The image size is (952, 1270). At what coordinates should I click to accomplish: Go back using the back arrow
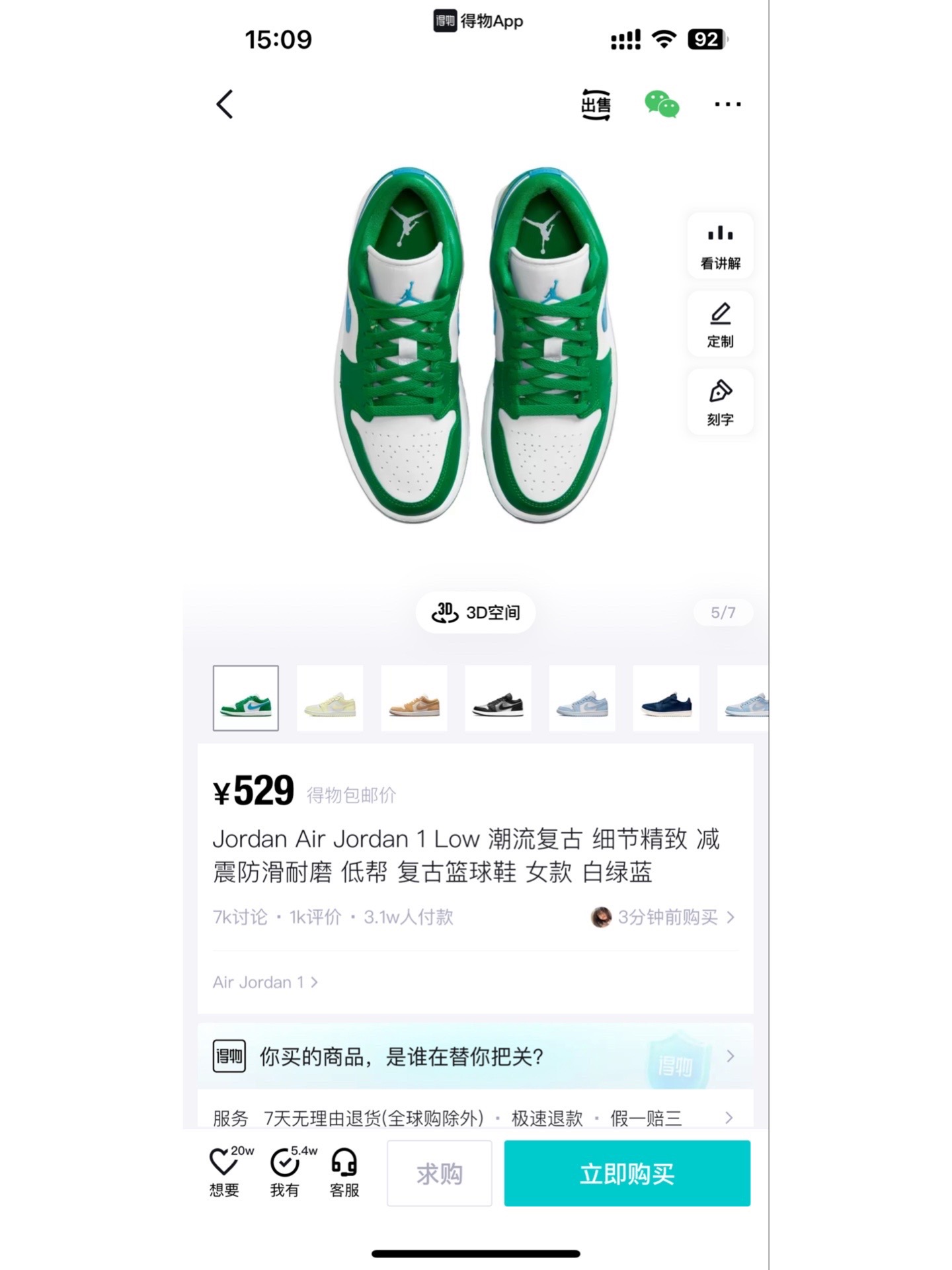coord(225,105)
